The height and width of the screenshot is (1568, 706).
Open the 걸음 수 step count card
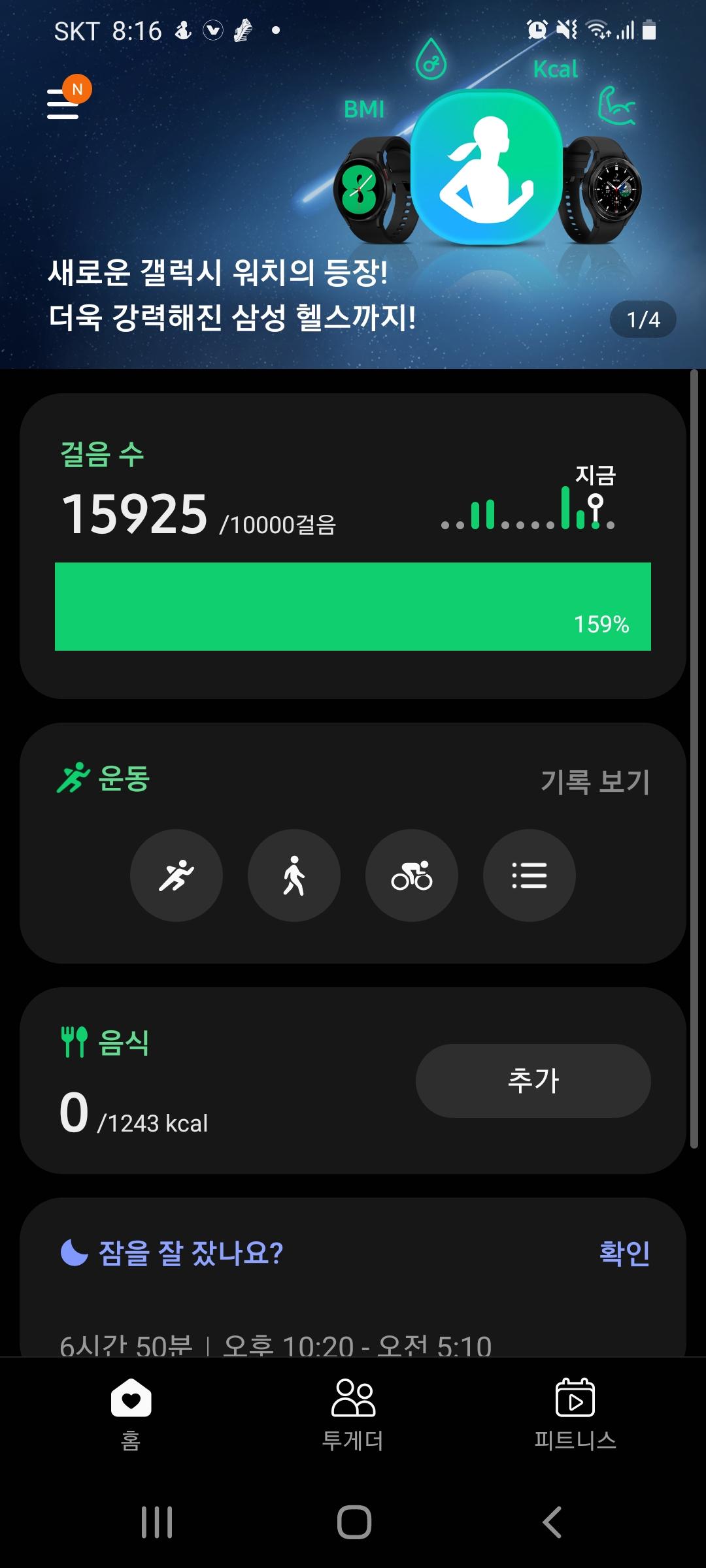click(353, 546)
